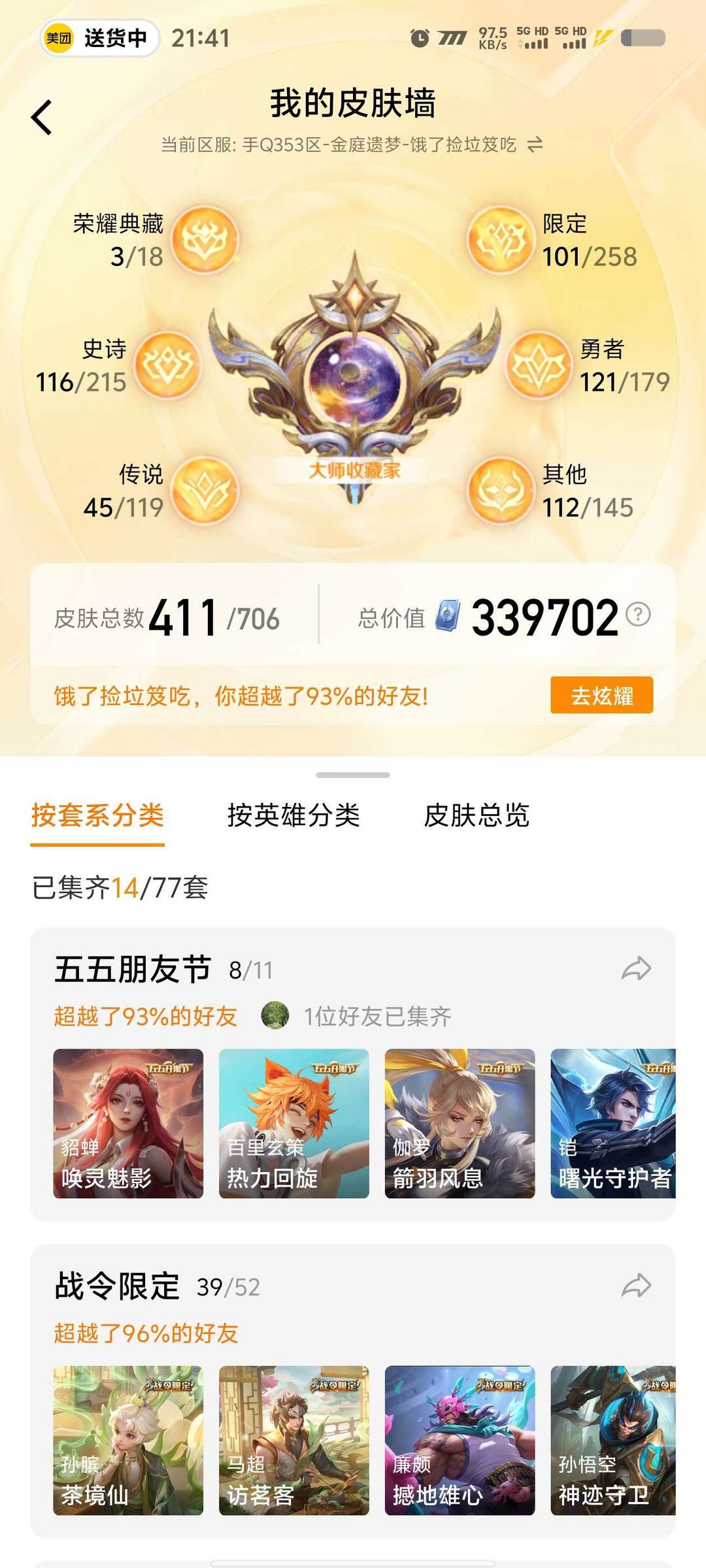The width and height of the screenshot is (706, 1568).
Task: Share the 战令限定 collection
Action: pos(636,1286)
